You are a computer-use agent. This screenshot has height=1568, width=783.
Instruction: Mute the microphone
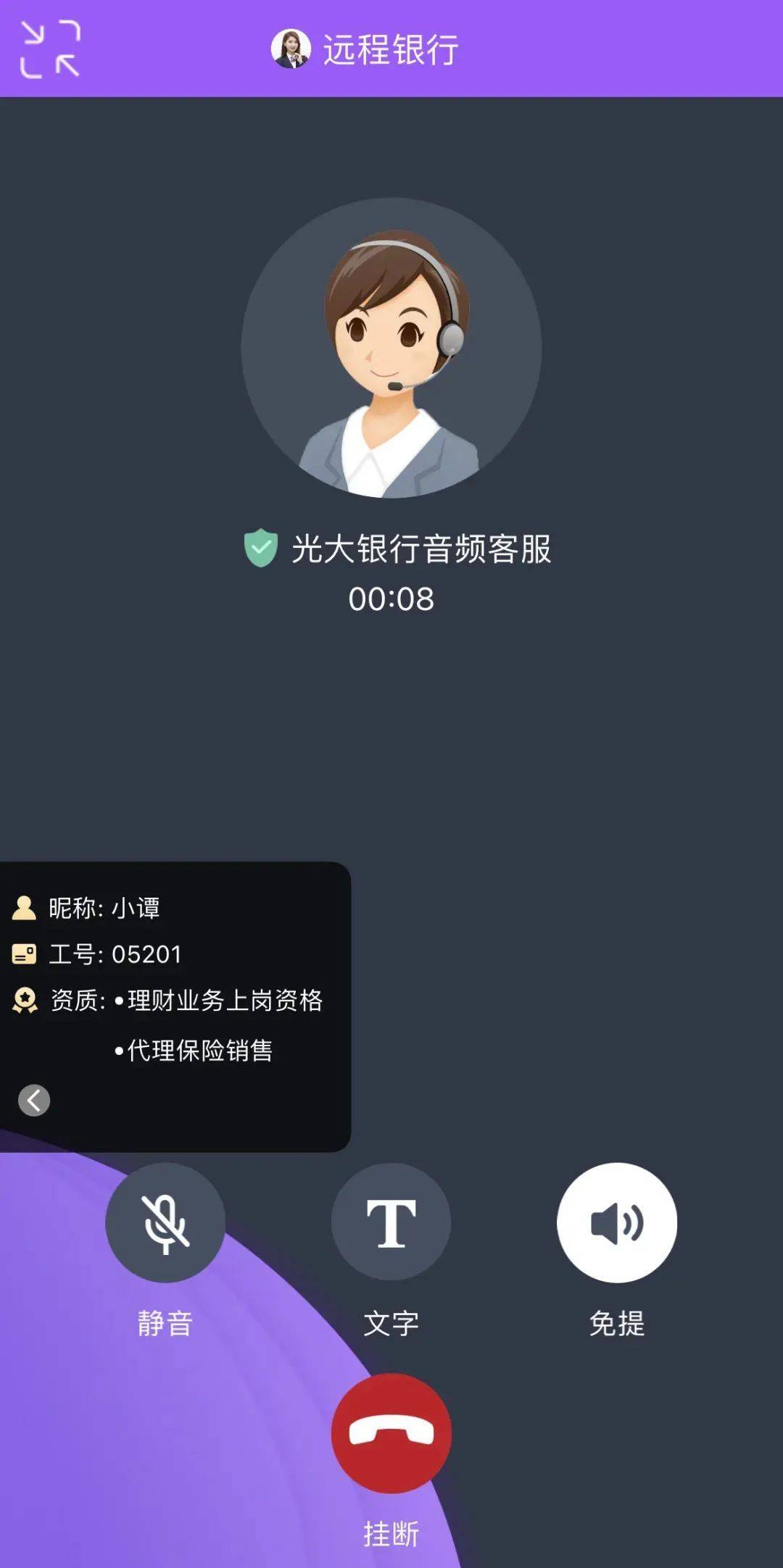165,1224
